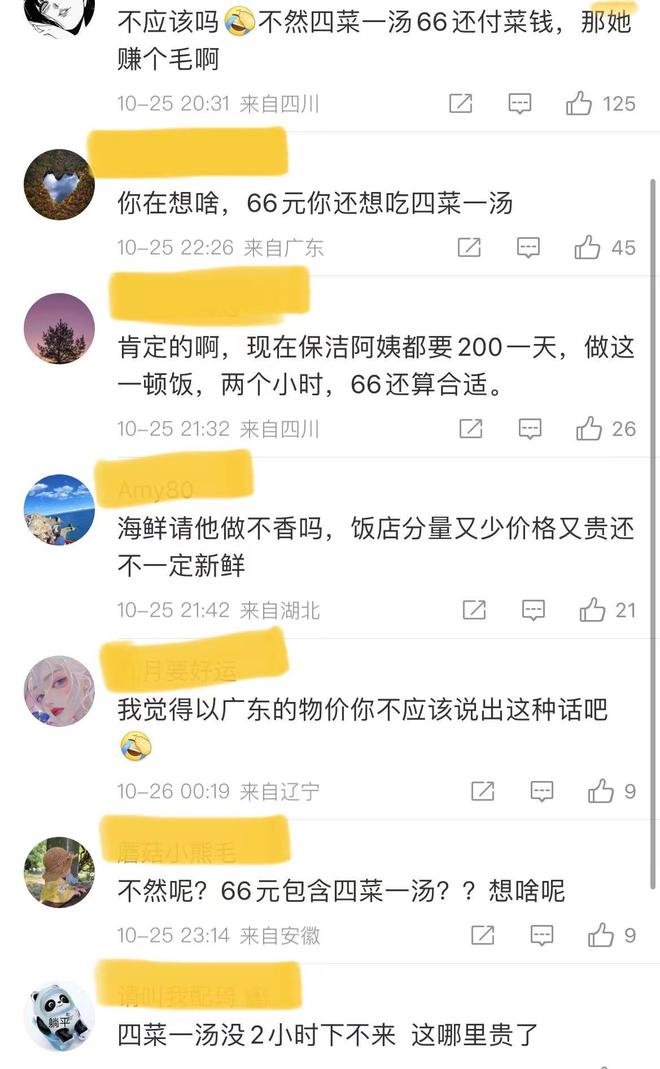Share the comment from 安徽 posted 23:14
Screen dimensions: 660x1069
click(x=482, y=935)
